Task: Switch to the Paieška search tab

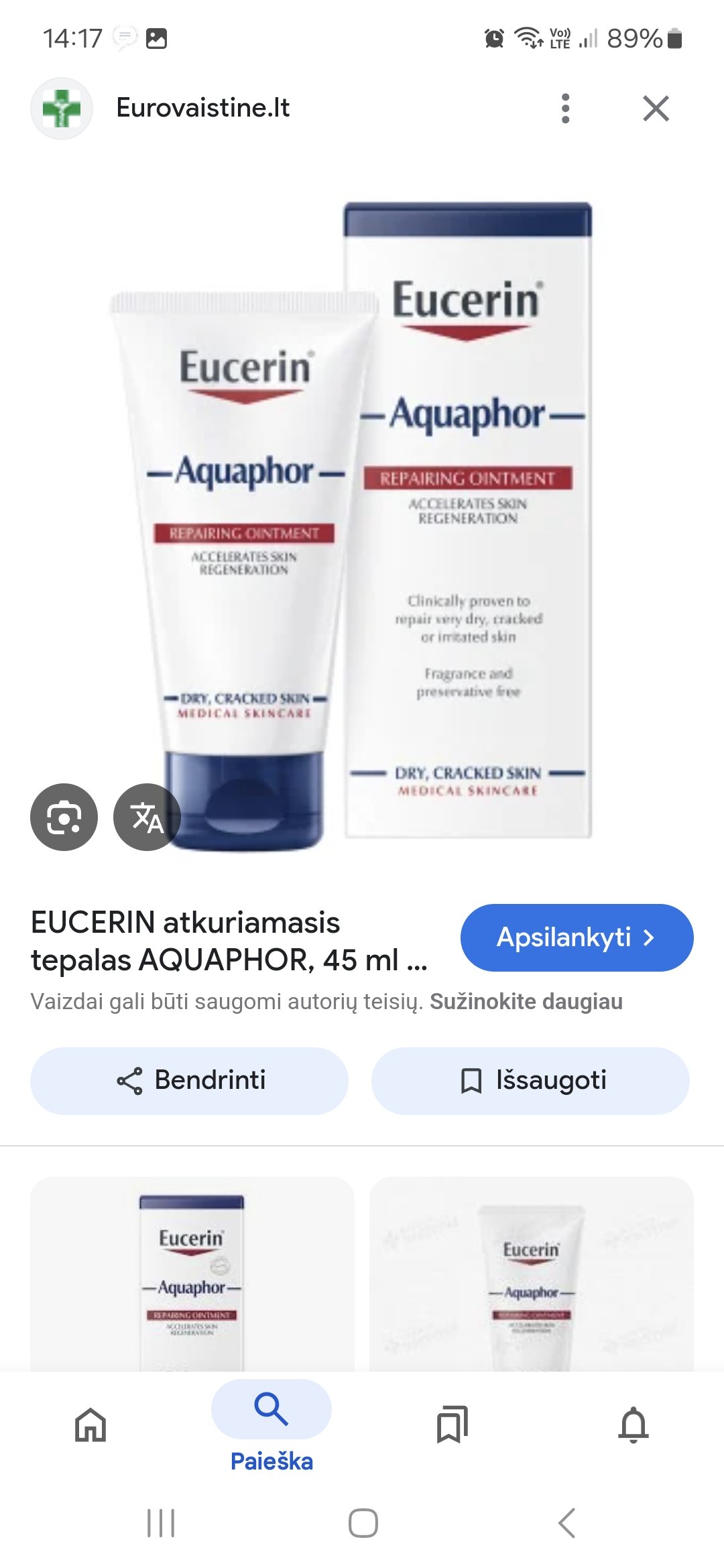Action: (x=271, y=1425)
